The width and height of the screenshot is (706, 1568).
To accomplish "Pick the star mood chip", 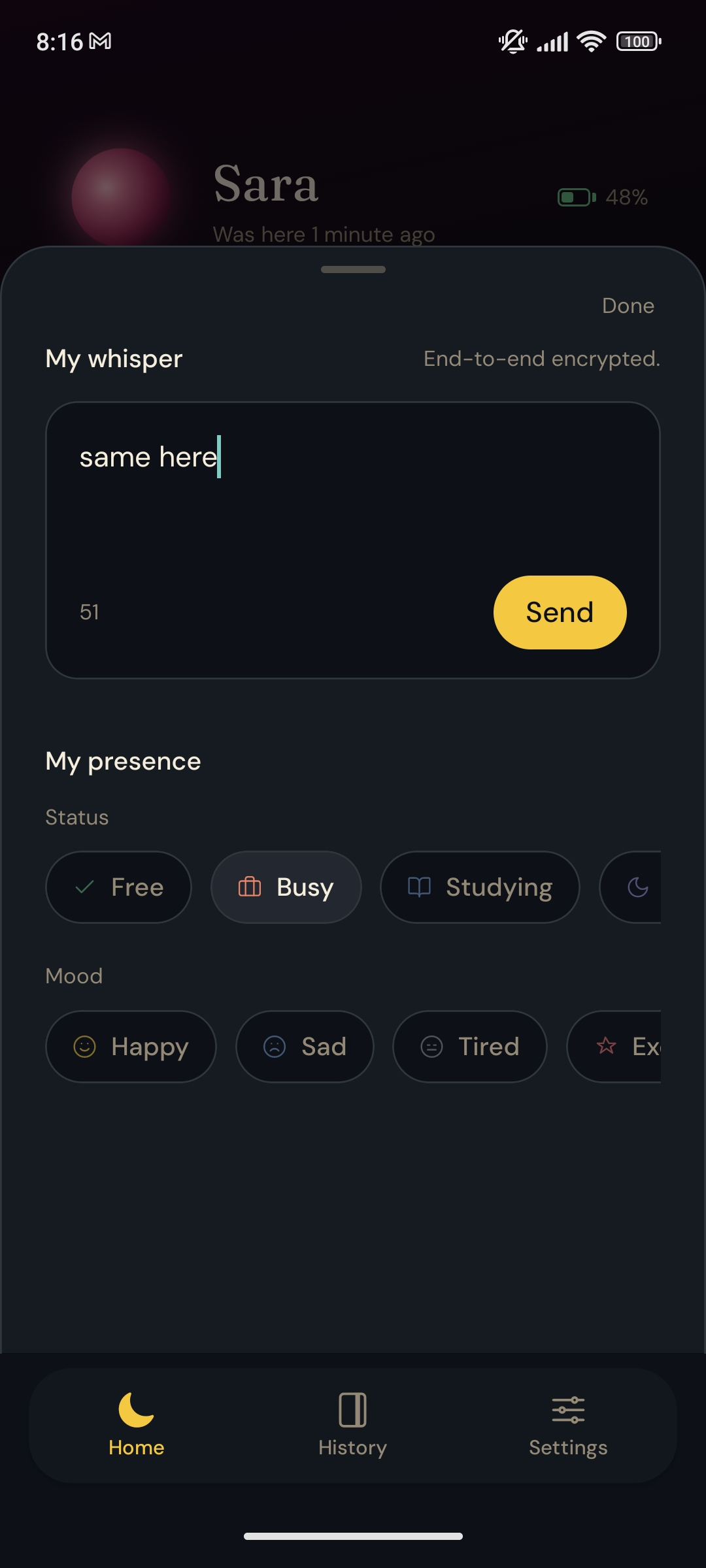I will click(614, 1047).
